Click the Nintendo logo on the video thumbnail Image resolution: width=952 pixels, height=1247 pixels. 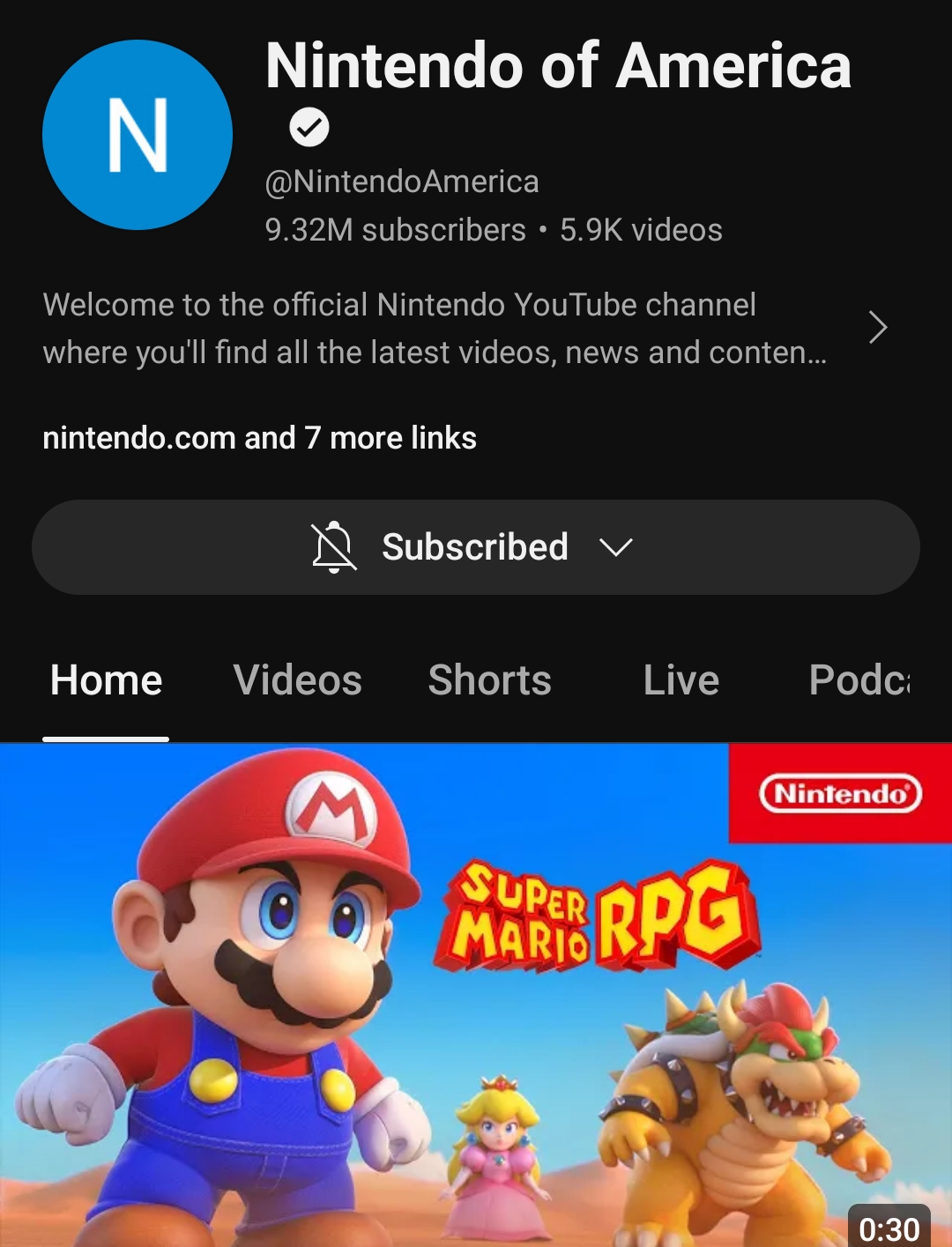[840, 792]
